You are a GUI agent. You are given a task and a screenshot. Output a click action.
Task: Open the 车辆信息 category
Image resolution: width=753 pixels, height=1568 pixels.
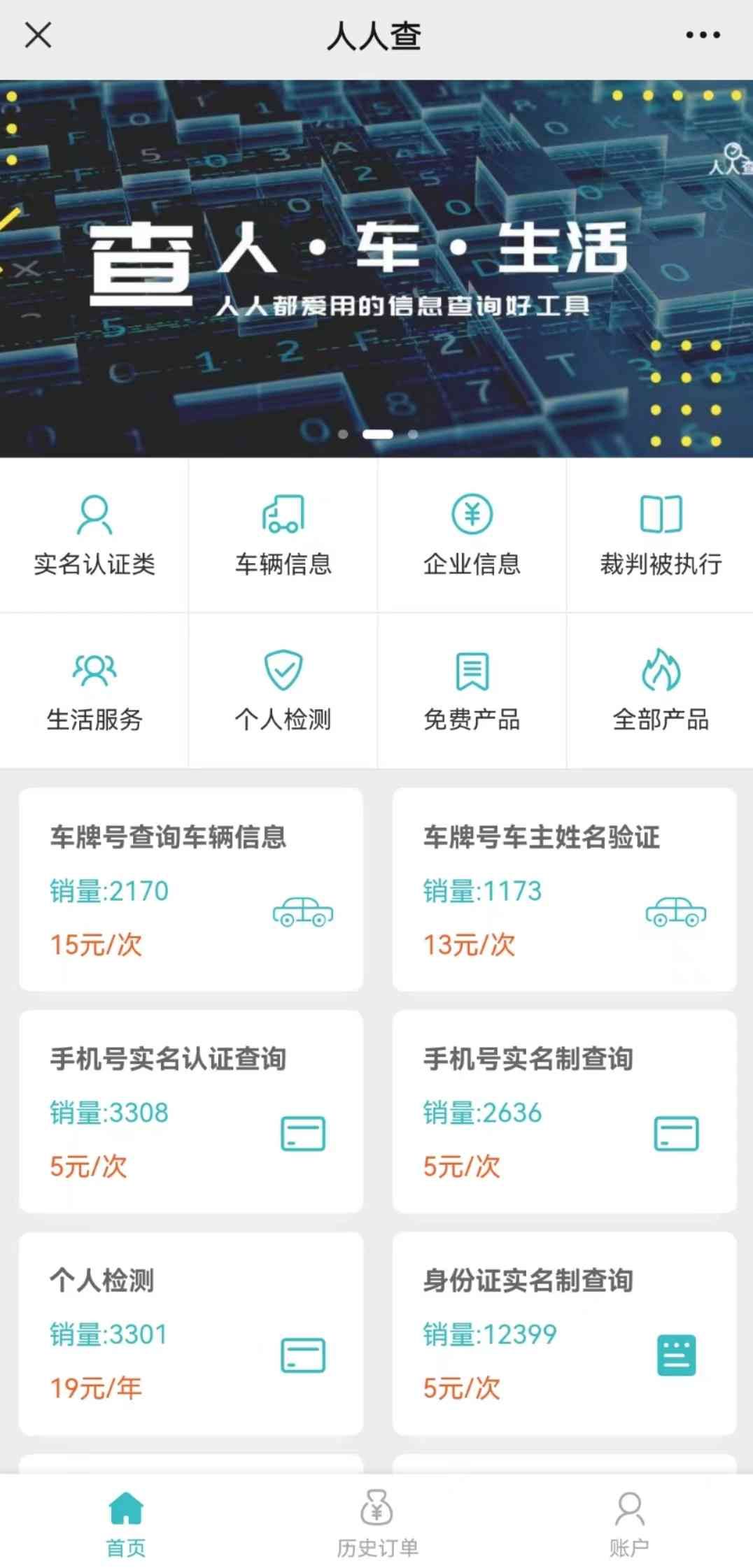pyautogui.click(x=283, y=536)
